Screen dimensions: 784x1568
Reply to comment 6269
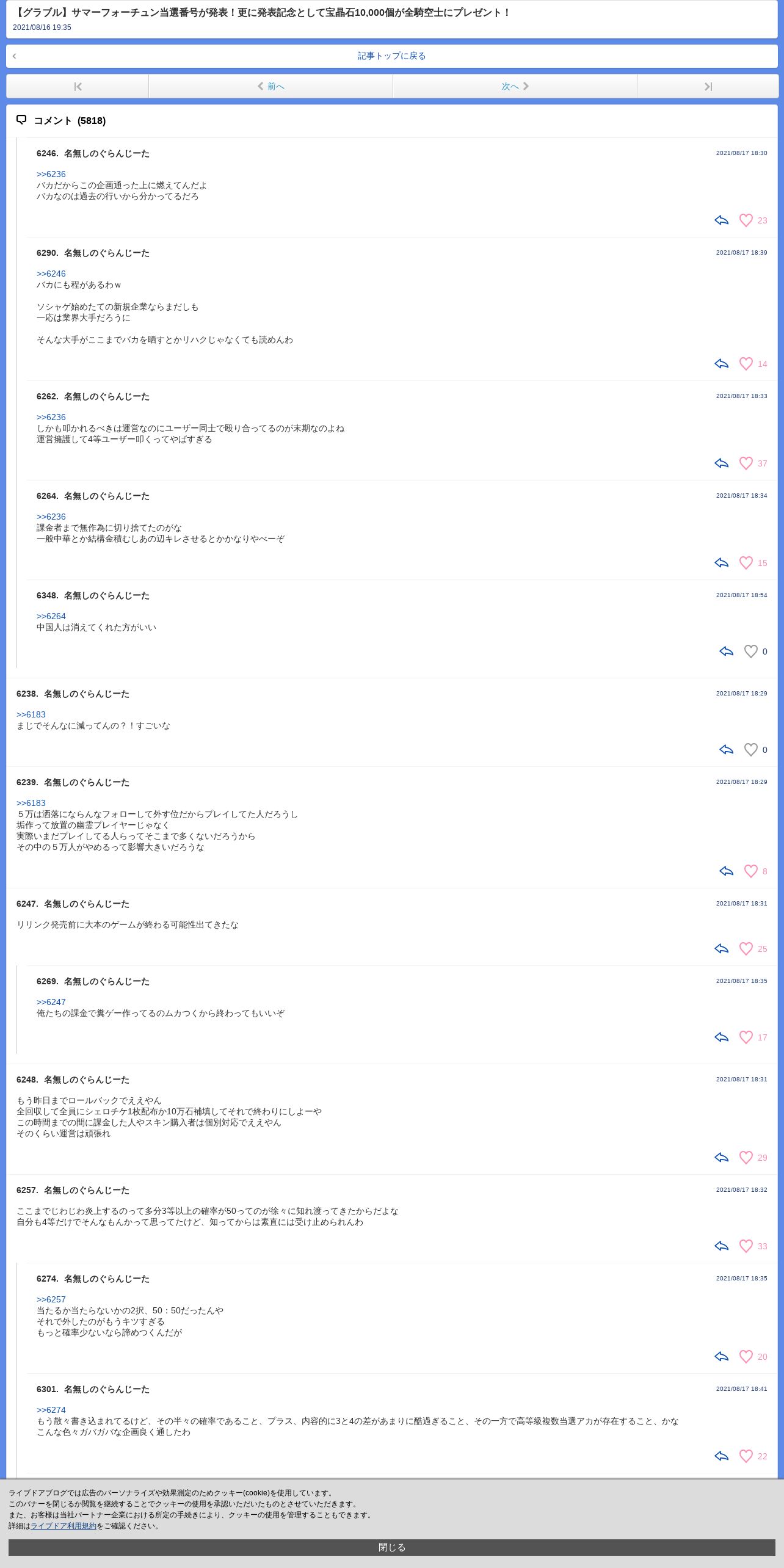coord(722,1037)
